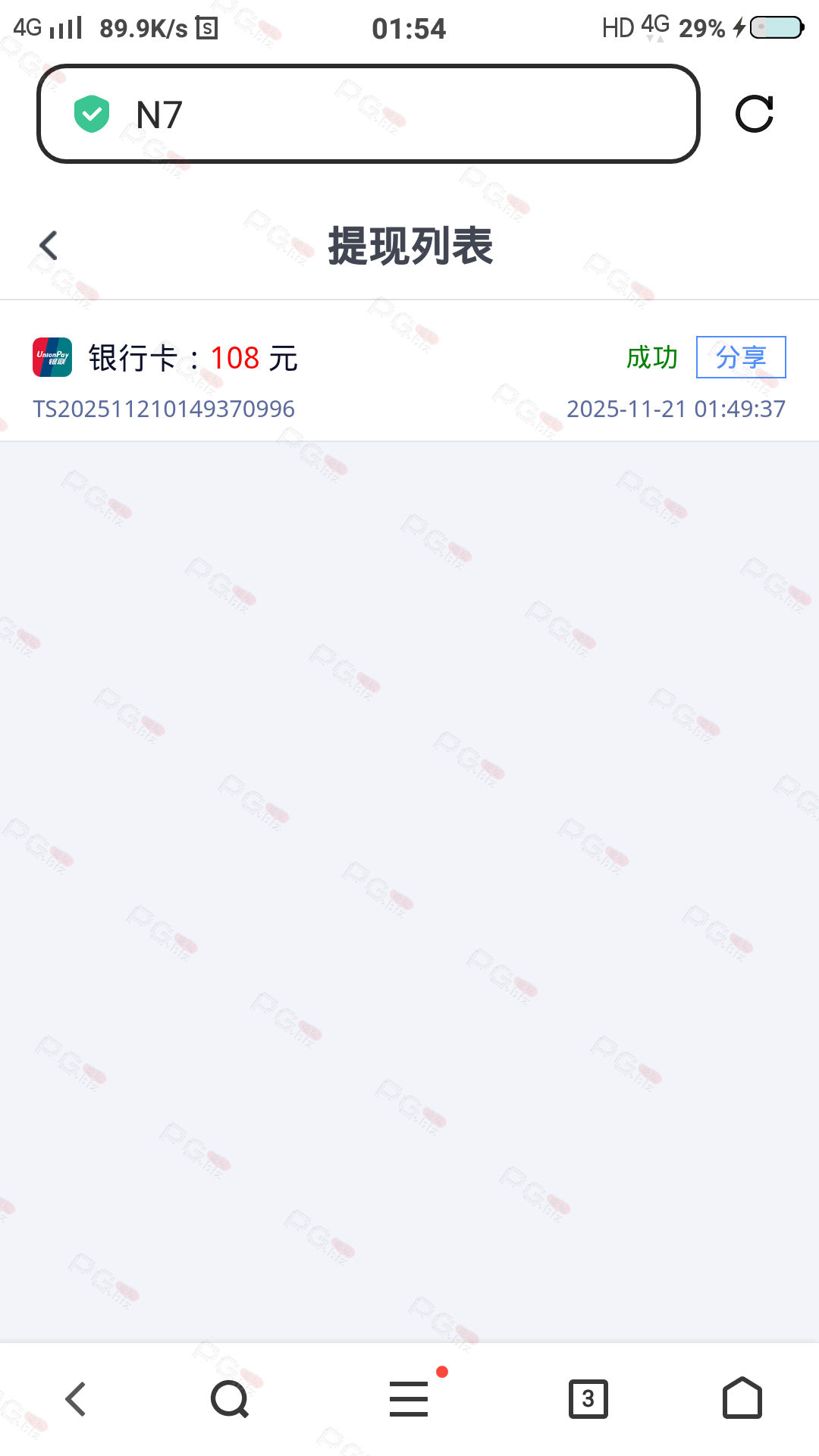
Task: Reload the page with the refresh icon
Action: click(x=754, y=115)
